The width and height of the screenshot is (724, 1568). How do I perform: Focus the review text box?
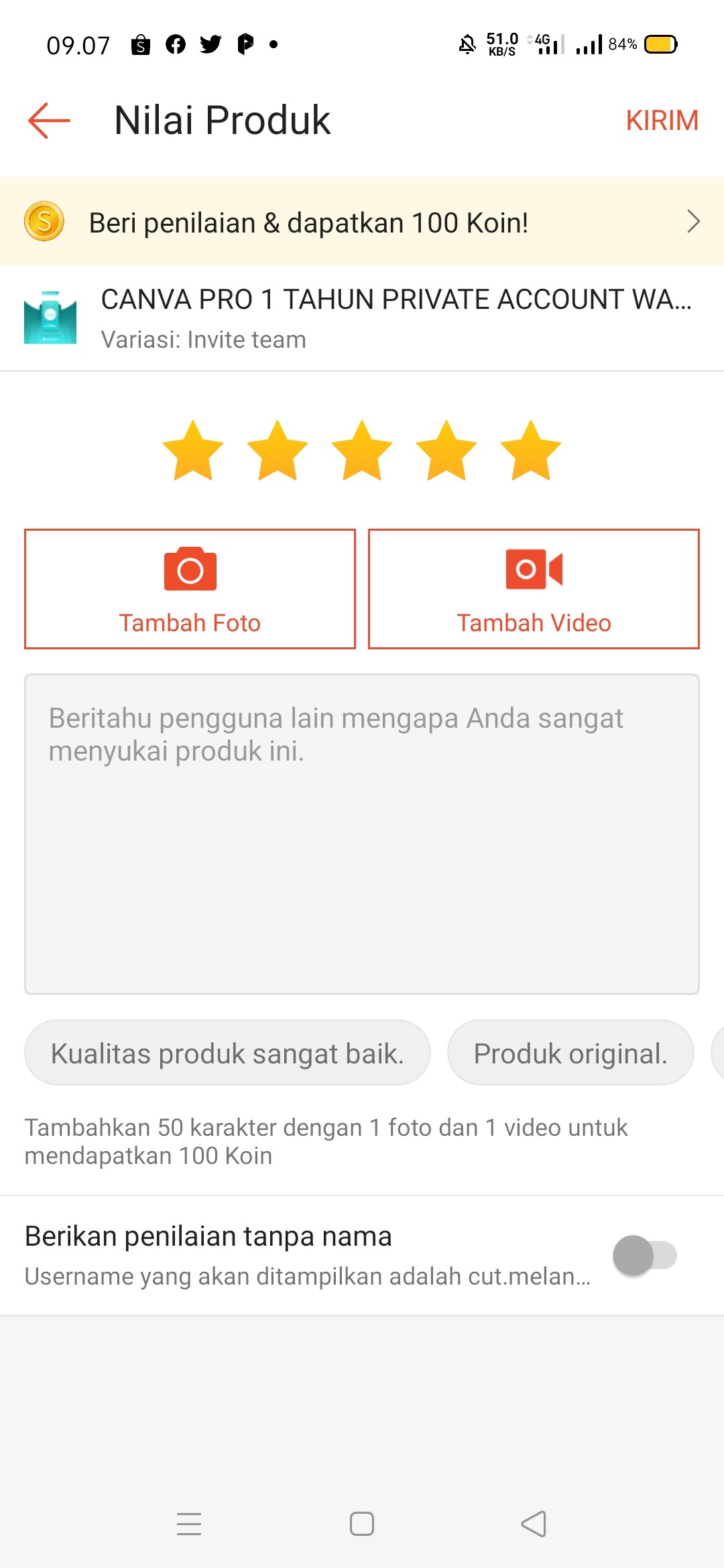362,834
